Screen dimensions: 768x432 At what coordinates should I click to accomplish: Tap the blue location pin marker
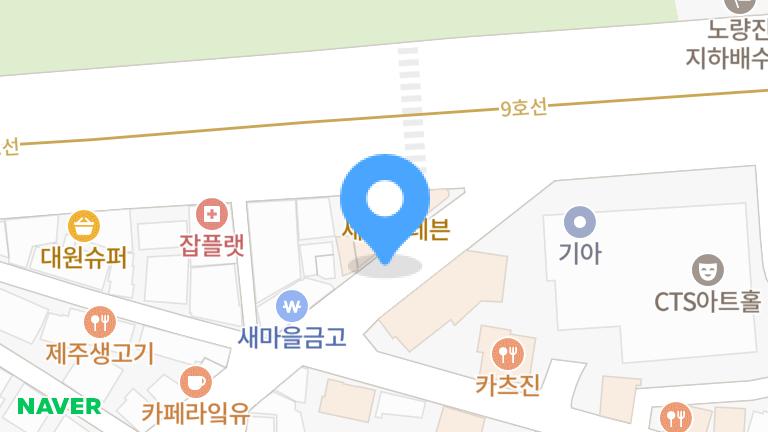384,202
